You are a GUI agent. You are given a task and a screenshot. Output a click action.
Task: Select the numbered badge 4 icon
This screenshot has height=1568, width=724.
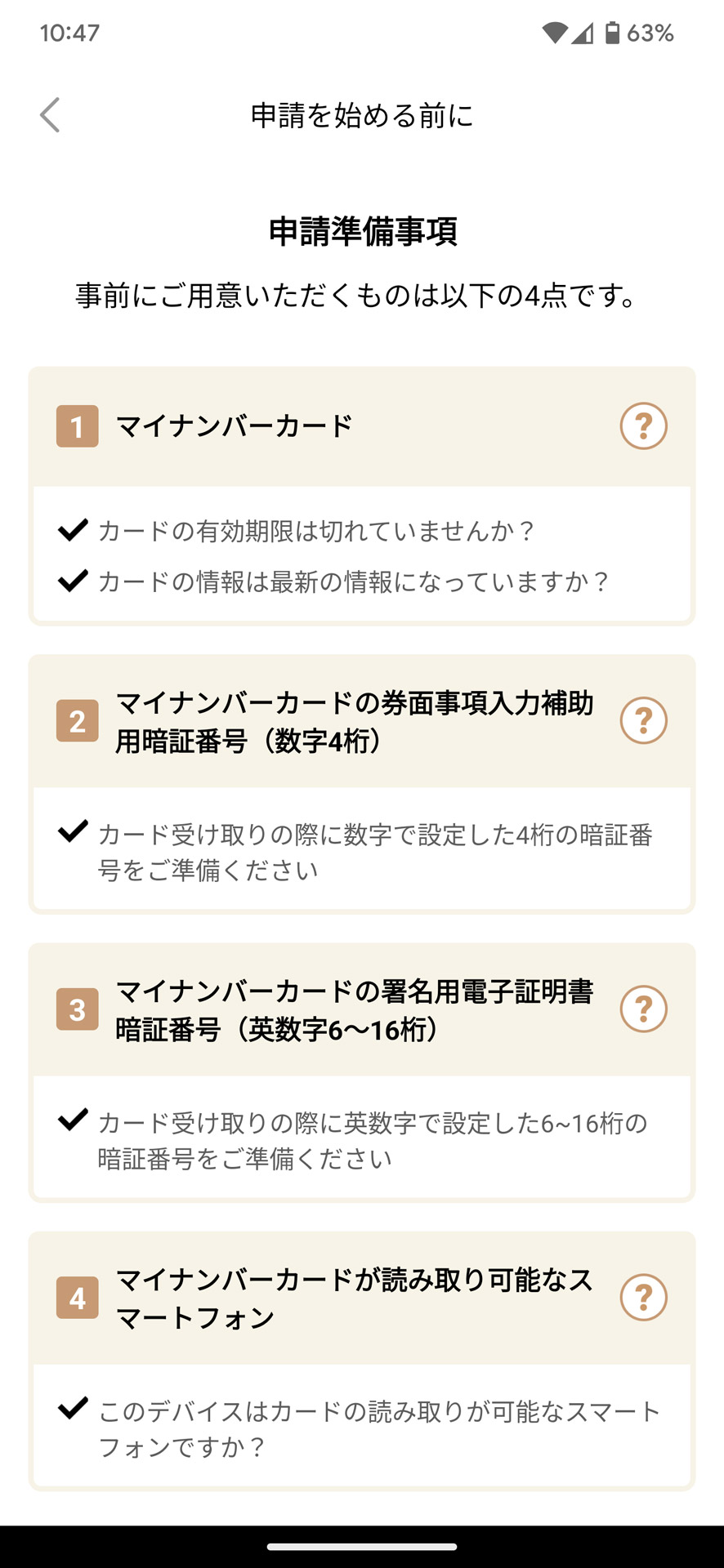(x=78, y=1297)
